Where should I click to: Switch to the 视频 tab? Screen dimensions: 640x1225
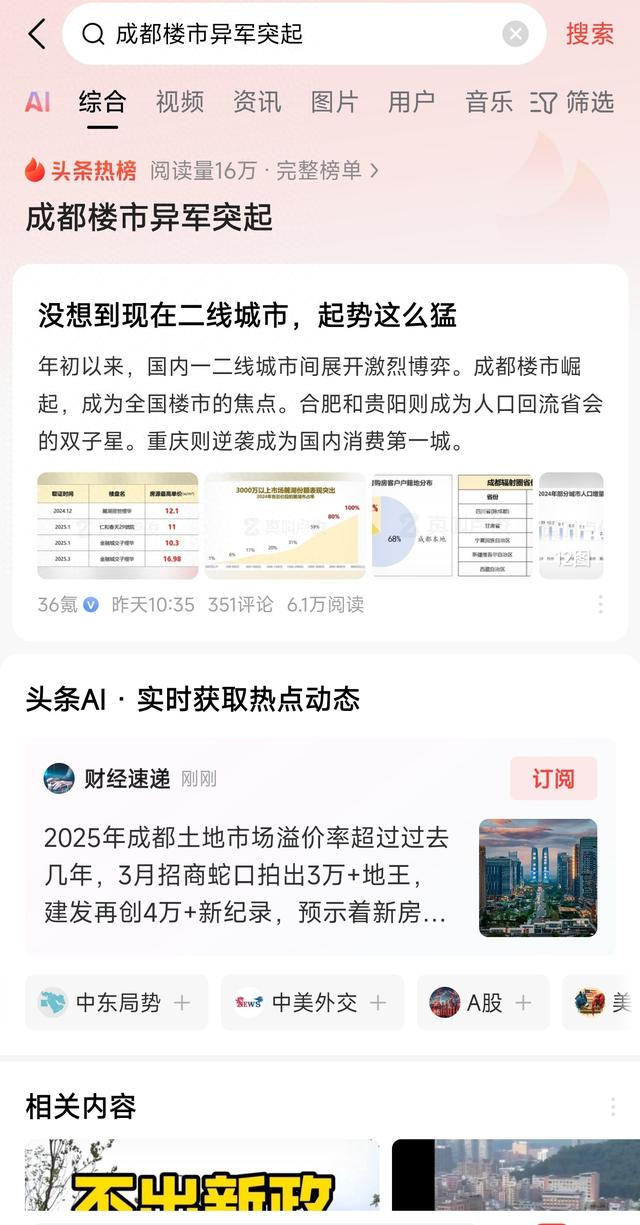tap(180, 101)
